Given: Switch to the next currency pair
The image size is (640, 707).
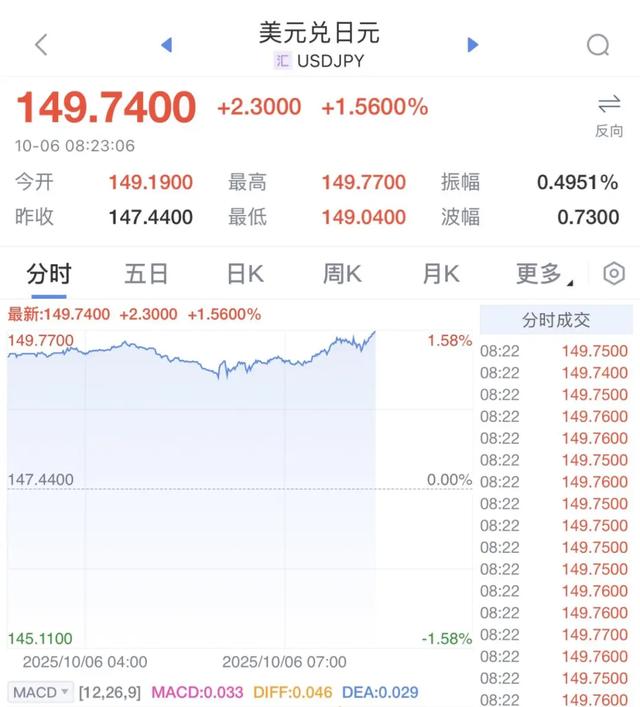Looking at the screenshot, I should tap(473, 45).
